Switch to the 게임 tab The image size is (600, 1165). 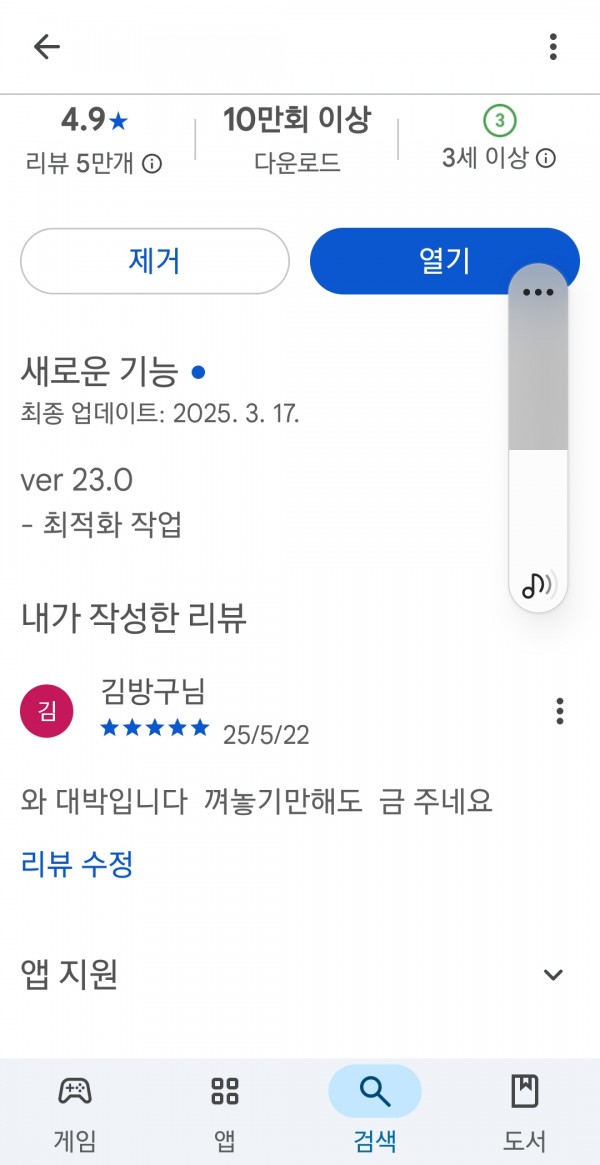(75, 1112)
